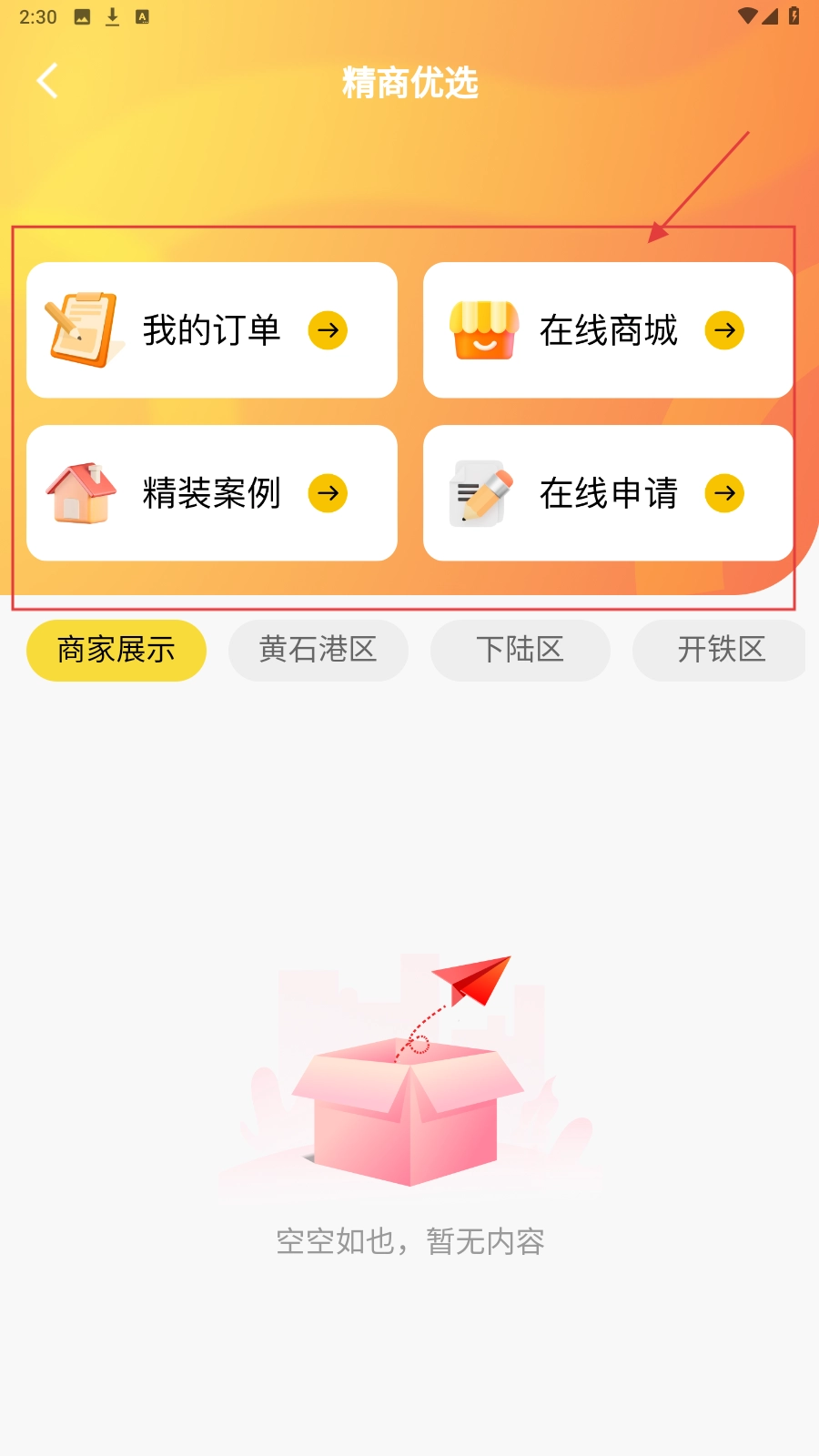Screen dimensions: 819x1456
Task: Select the 商家展示 tab
Action: click(x=116, y=650)
